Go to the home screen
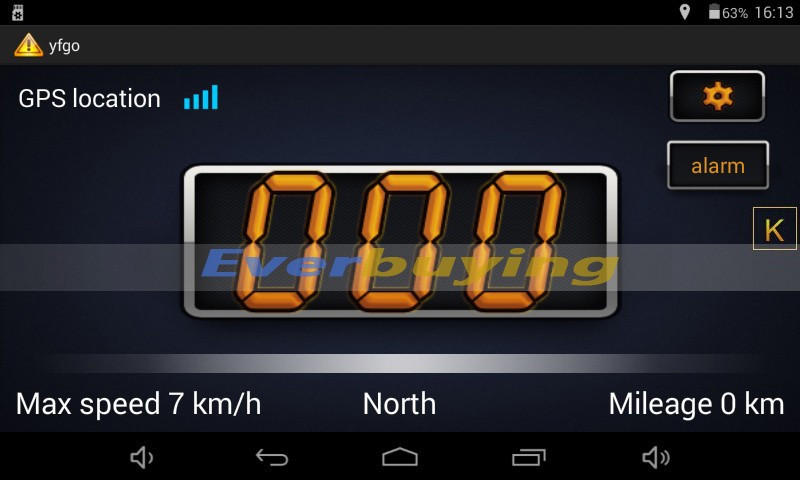Viewport: 800px width, 480px height. pos(400,457)
